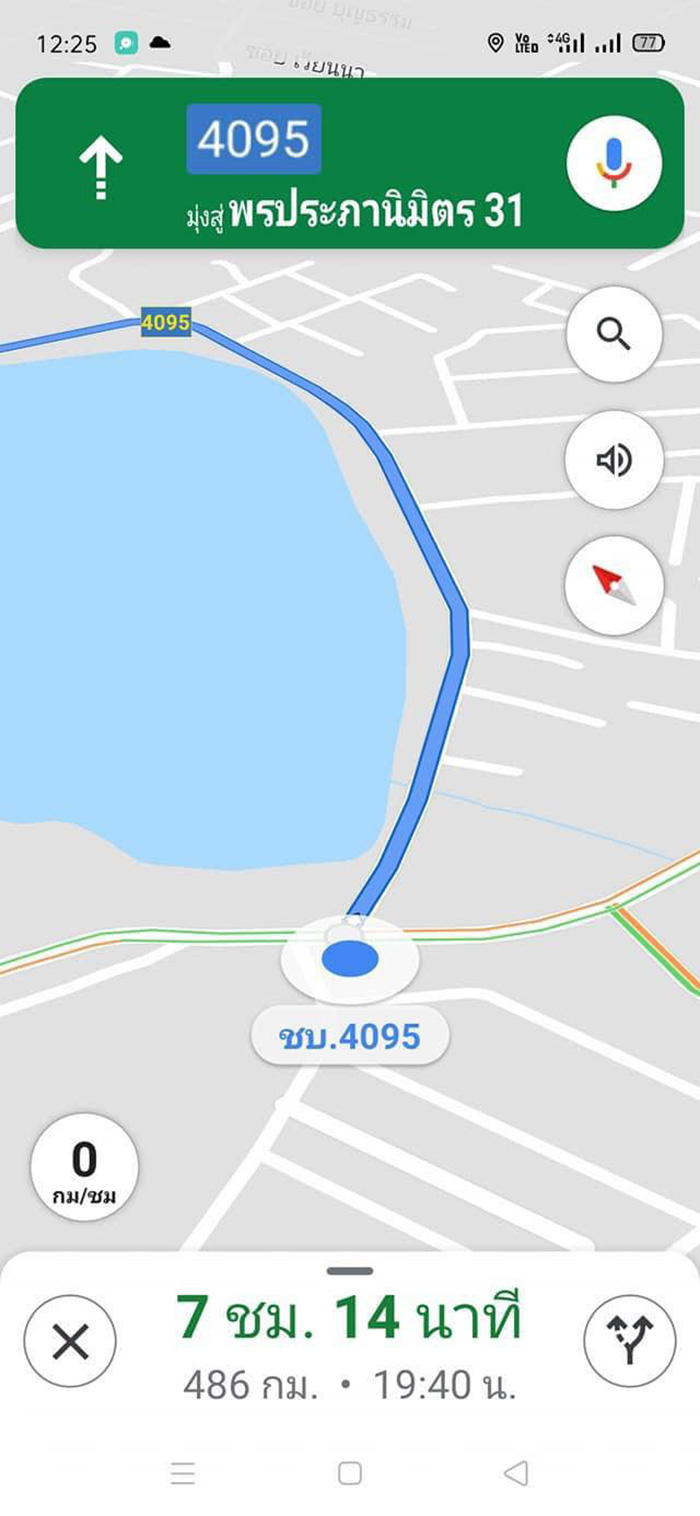
Task: Re-orient map with compass button
Action: (x=614, y=585)
